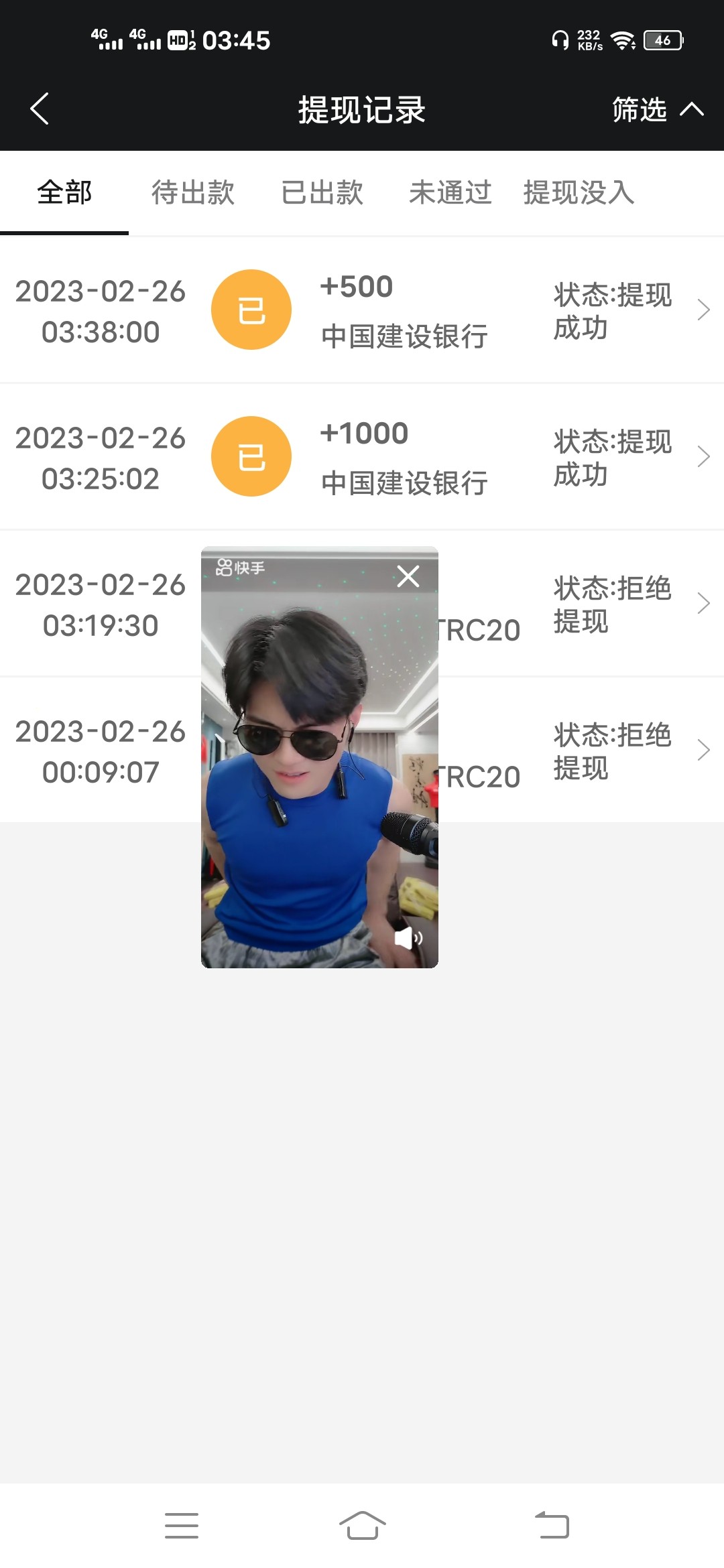Tap the battery indicator showing 46
This screenshot has width=724, height=1568.
[x=662, y=40]
